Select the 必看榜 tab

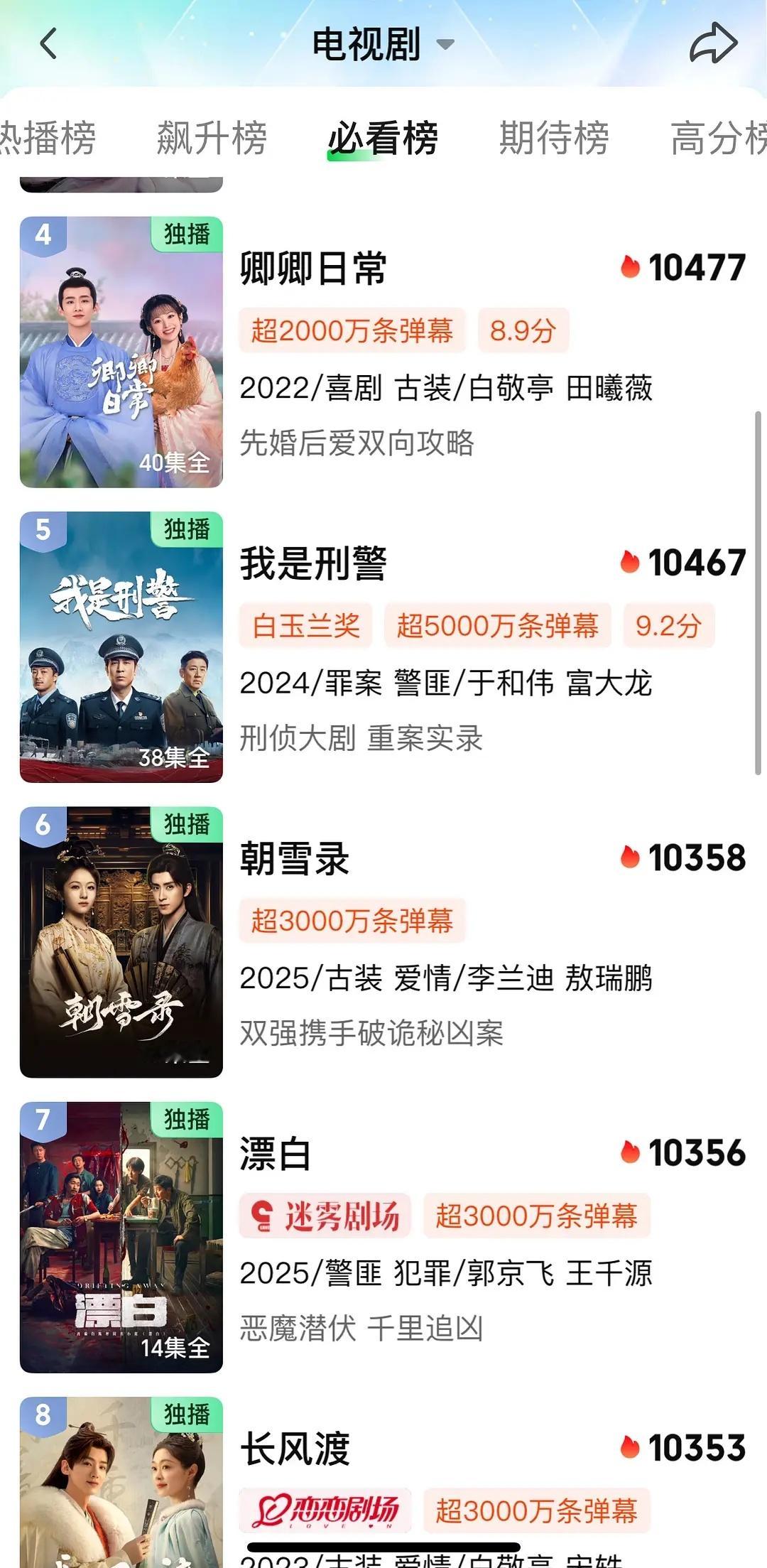[x=383, y=138]
